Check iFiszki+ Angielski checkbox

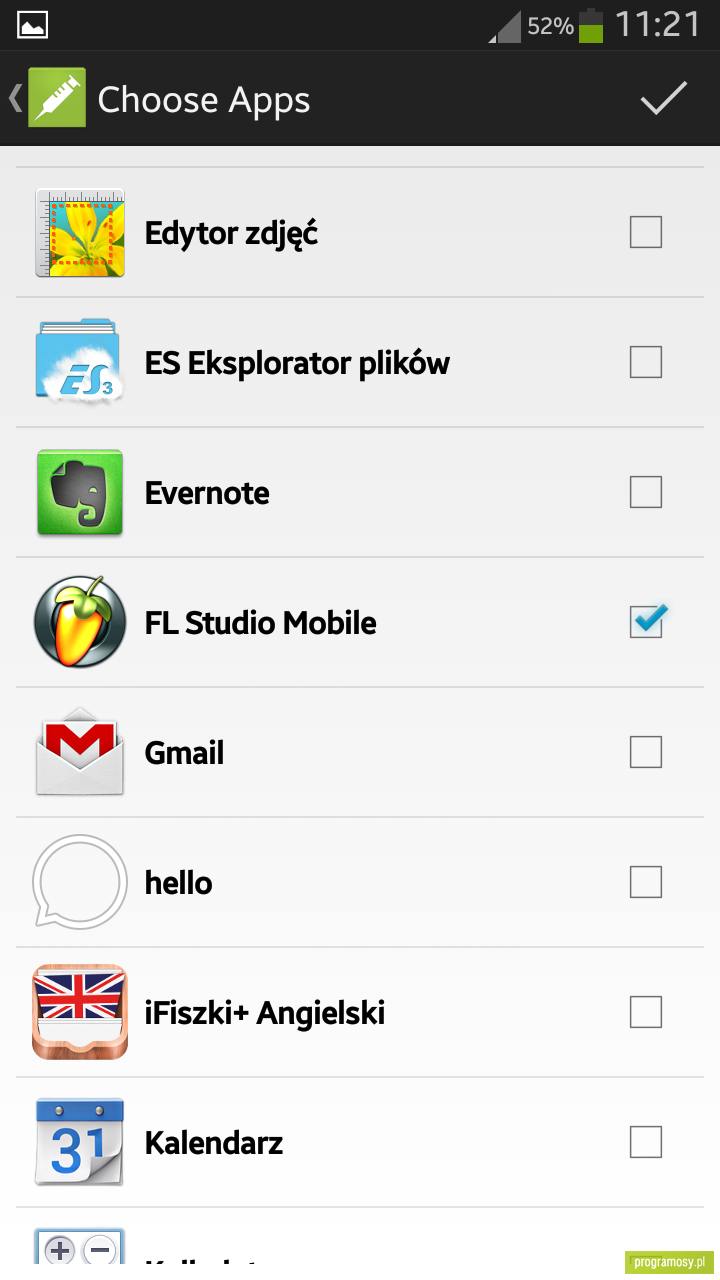(646, 1012)
